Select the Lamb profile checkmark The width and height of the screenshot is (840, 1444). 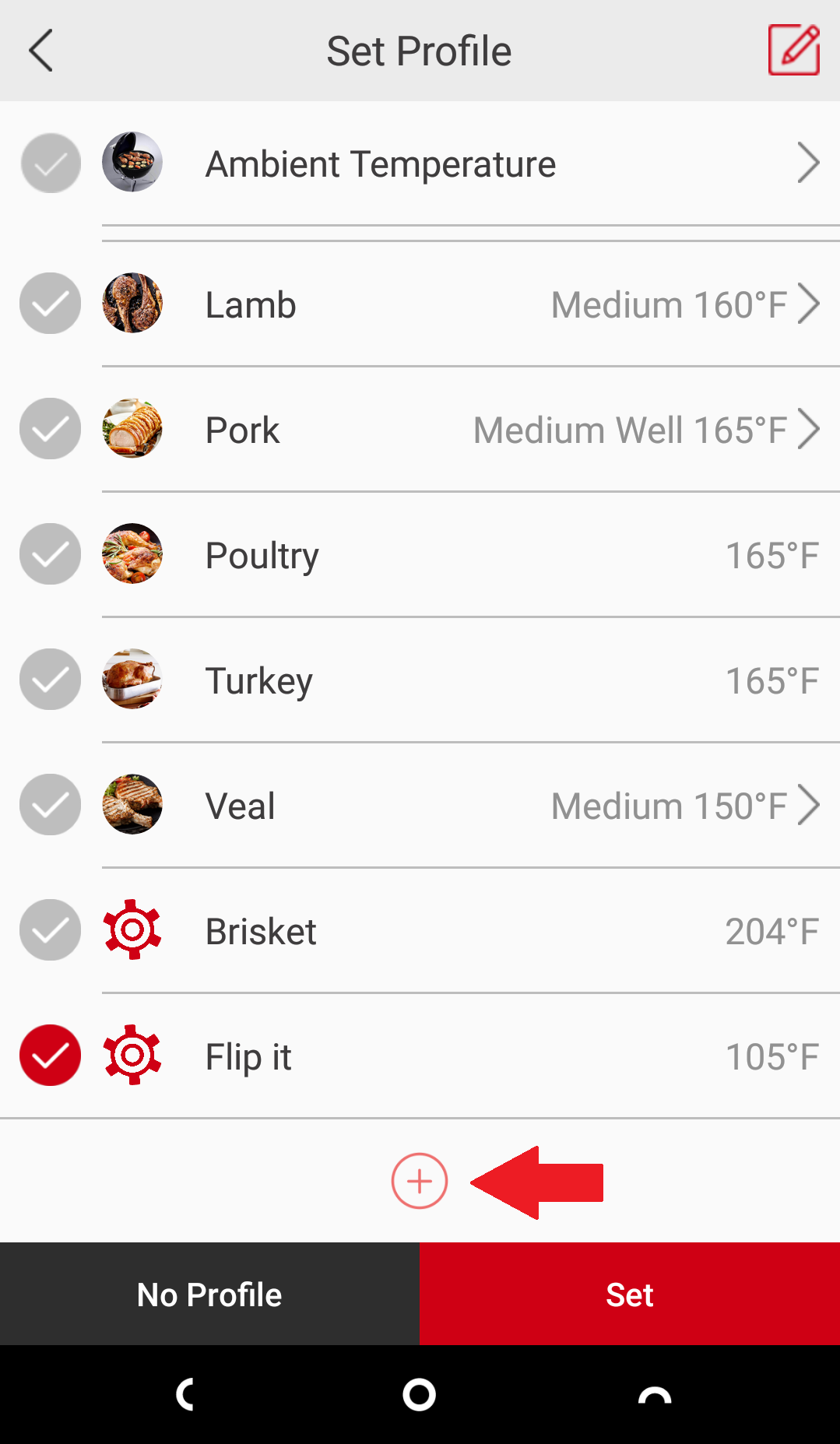click(x=51, y=304)
